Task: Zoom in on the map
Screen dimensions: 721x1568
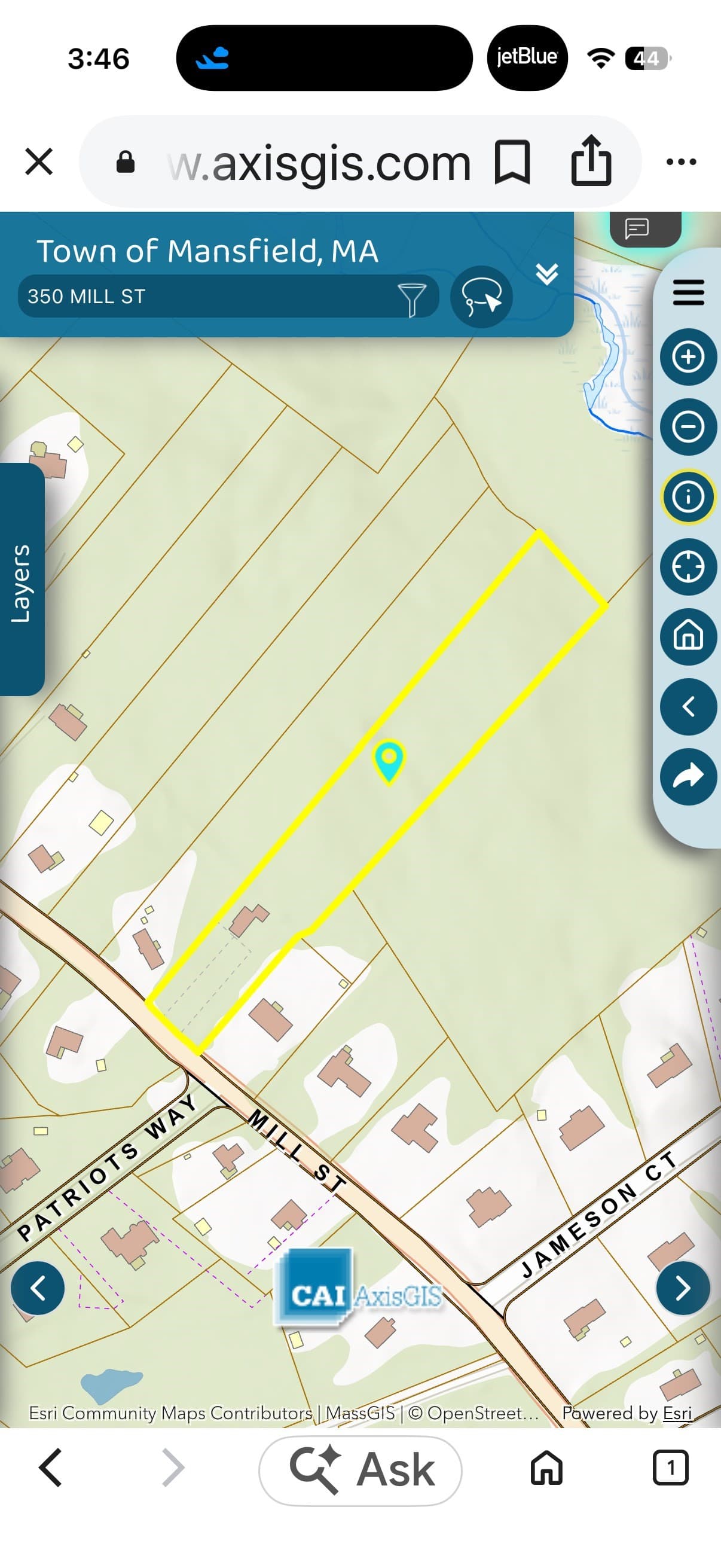Action: (x=688, y=356)
